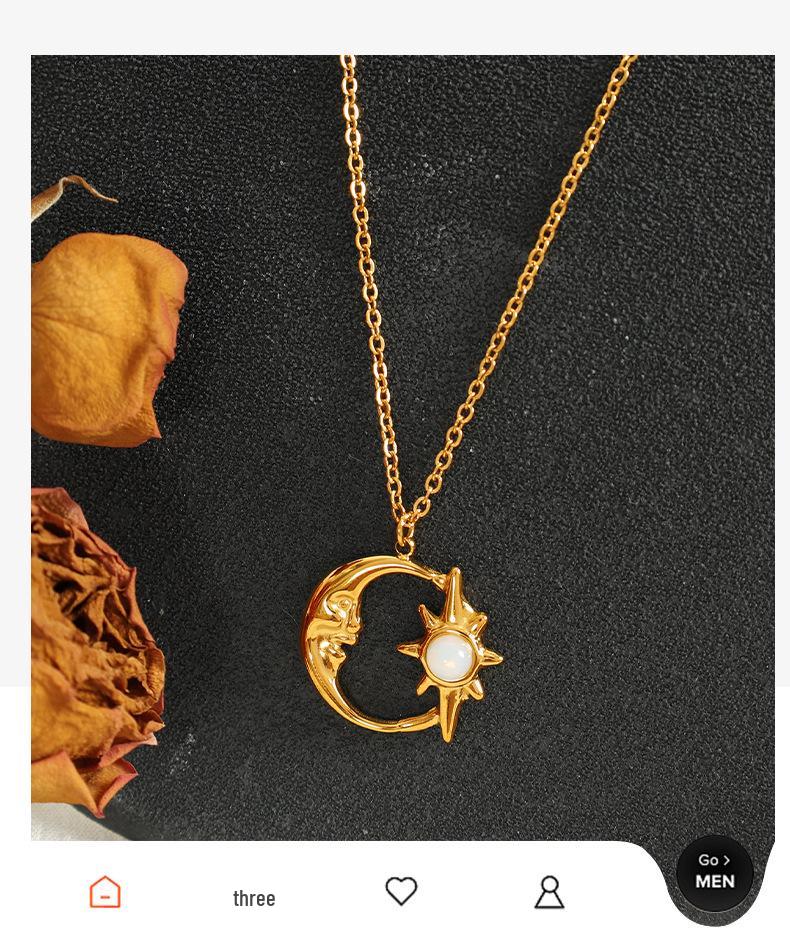Tap the Go MEN button
The width and height of the screenshot is (790, 952).
[715, 872]
